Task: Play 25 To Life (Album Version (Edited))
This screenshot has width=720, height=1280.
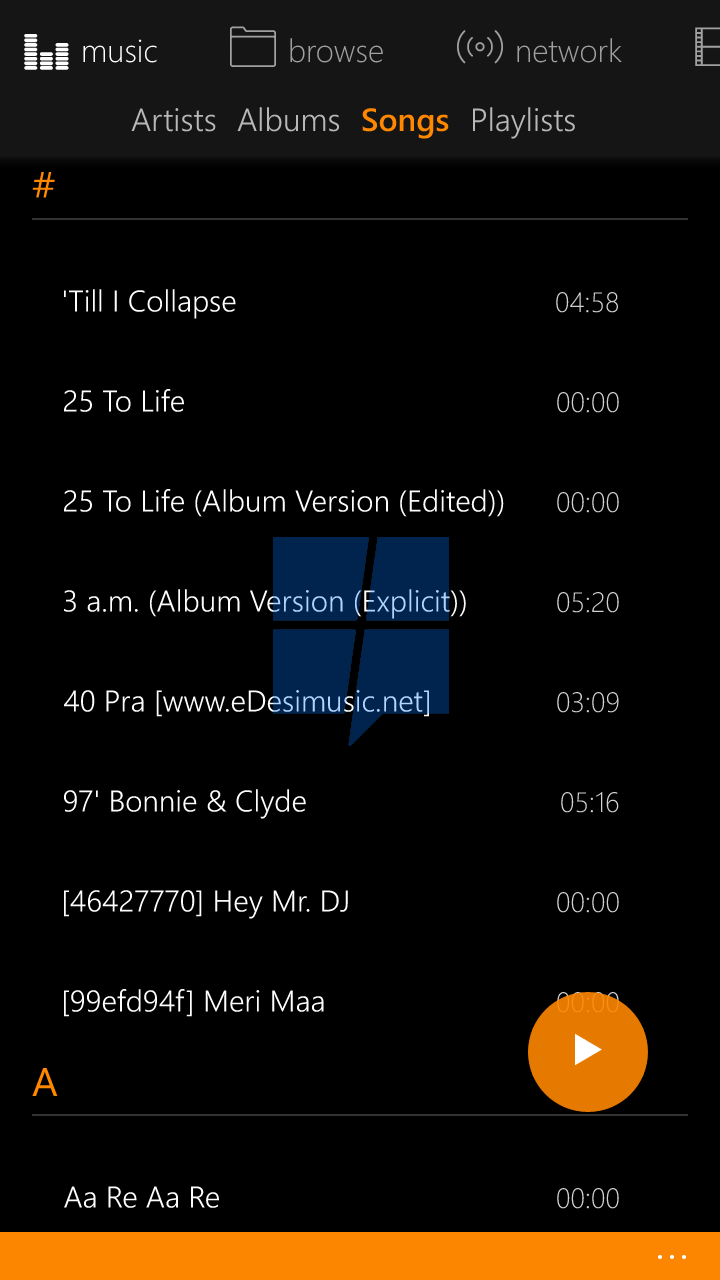Action: [x=341, y=502]
